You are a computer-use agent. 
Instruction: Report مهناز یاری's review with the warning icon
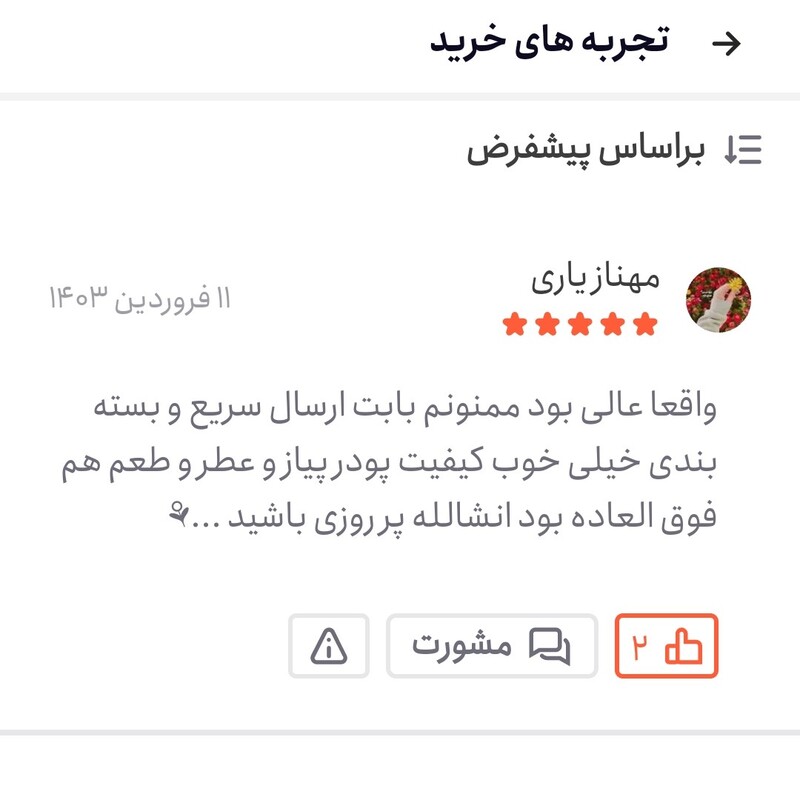click(329, 646)
